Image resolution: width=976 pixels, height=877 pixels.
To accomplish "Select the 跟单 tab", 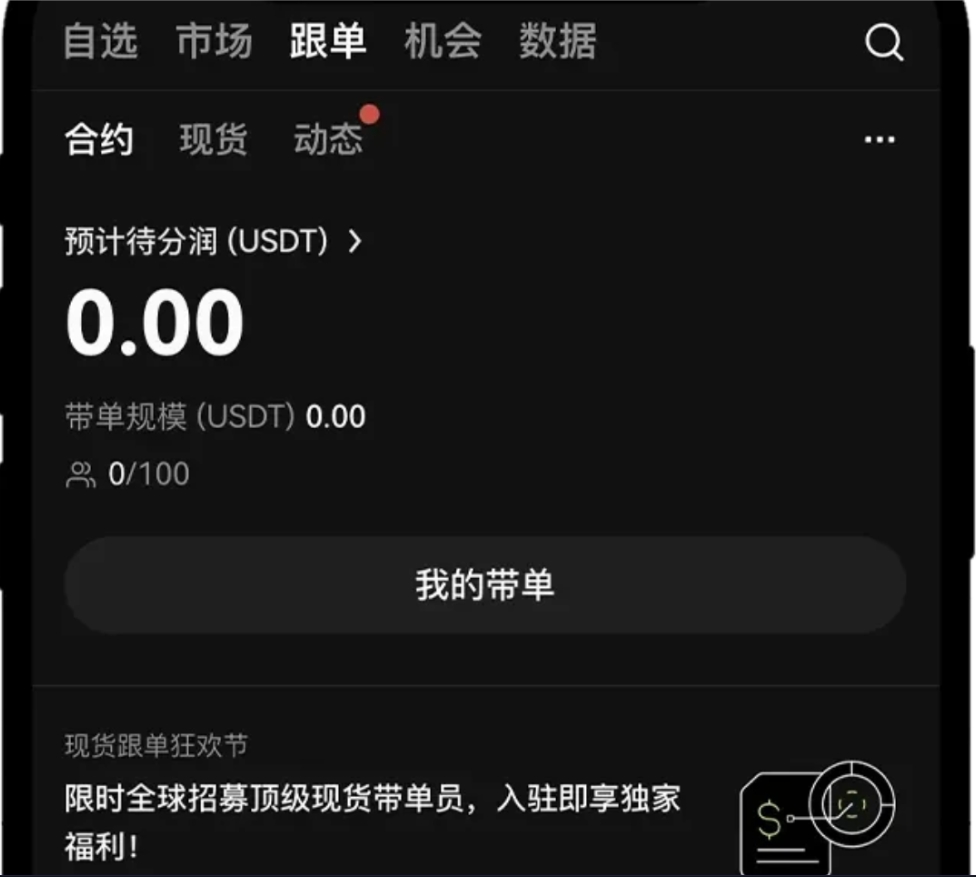I will [328, 42].
